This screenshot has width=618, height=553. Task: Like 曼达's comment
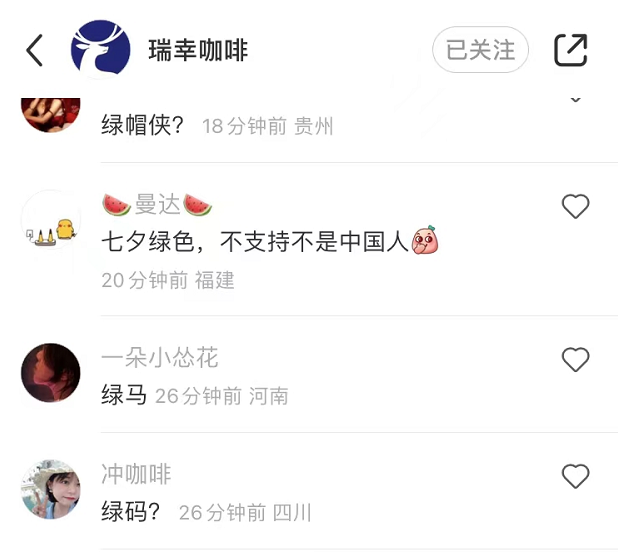point(575,207)
